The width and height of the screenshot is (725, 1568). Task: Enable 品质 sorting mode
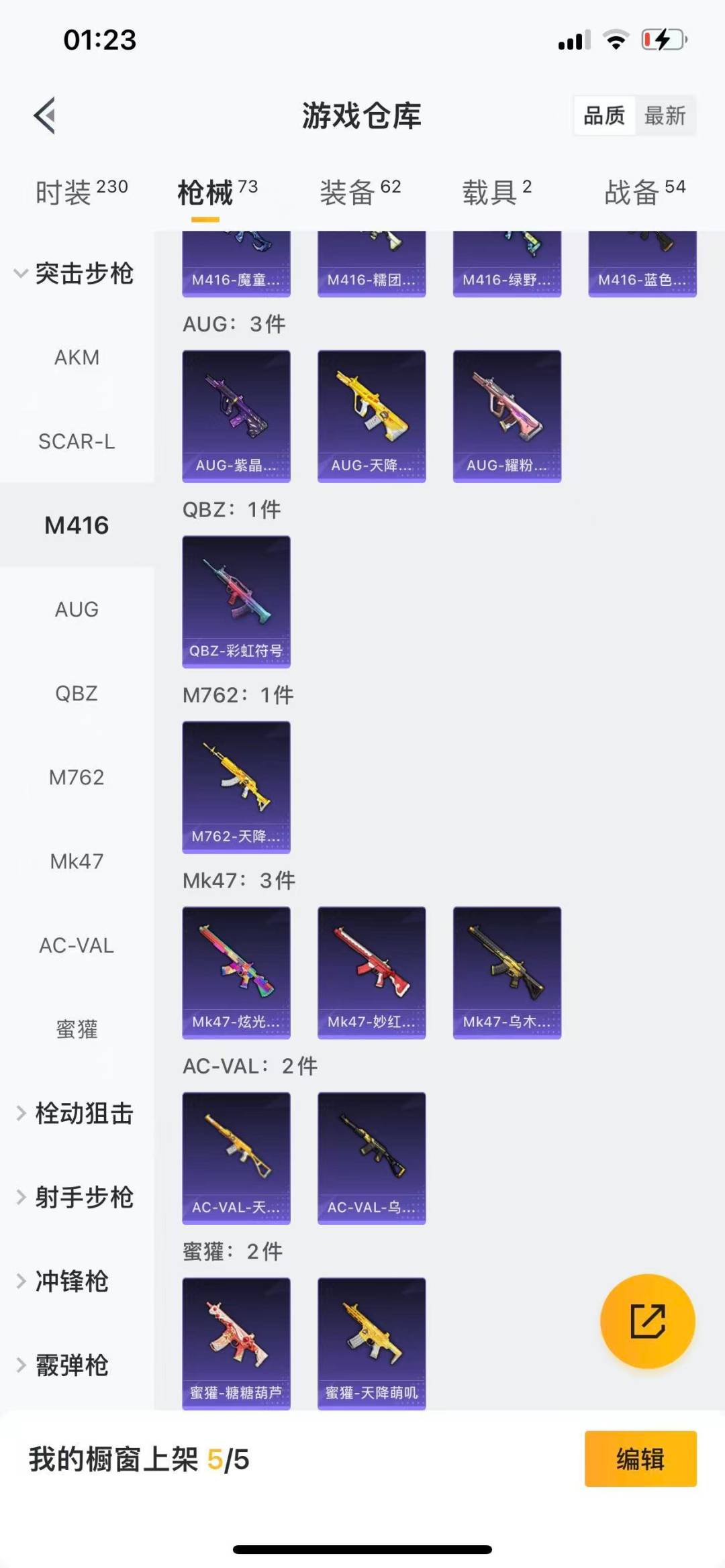pos(602,115)
